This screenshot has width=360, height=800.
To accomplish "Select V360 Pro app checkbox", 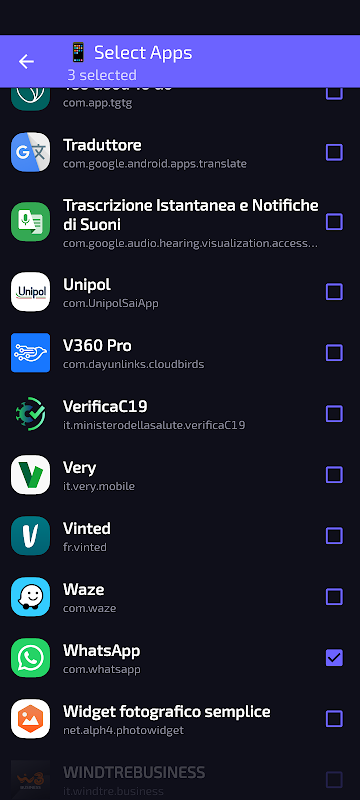I will 334,353.
